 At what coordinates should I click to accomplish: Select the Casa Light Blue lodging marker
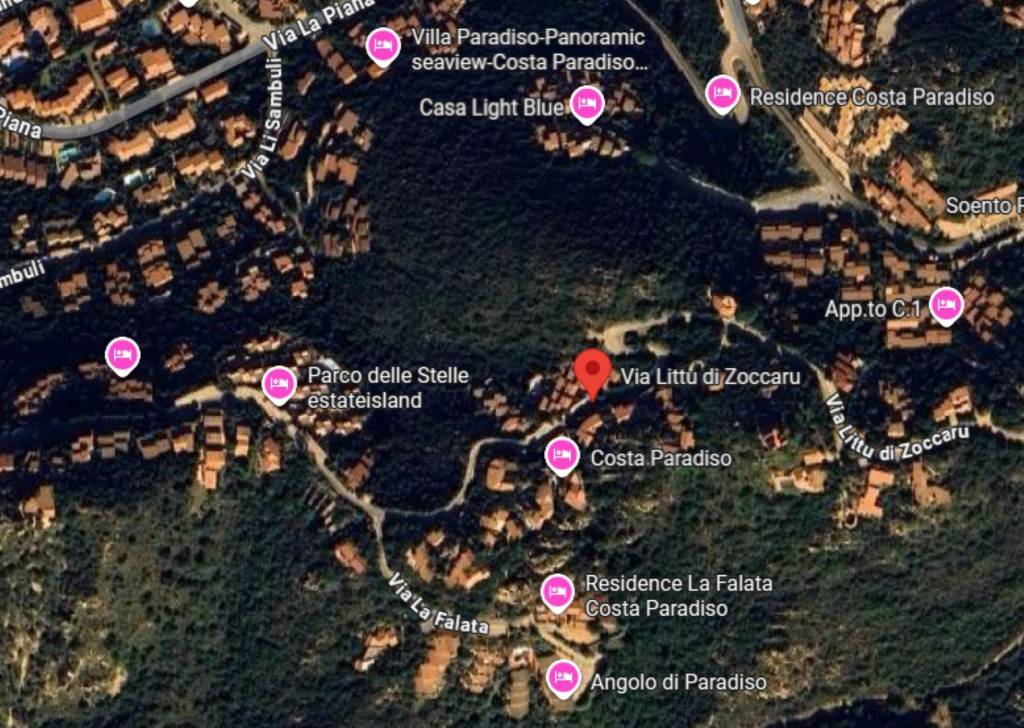tap(587, 103)
